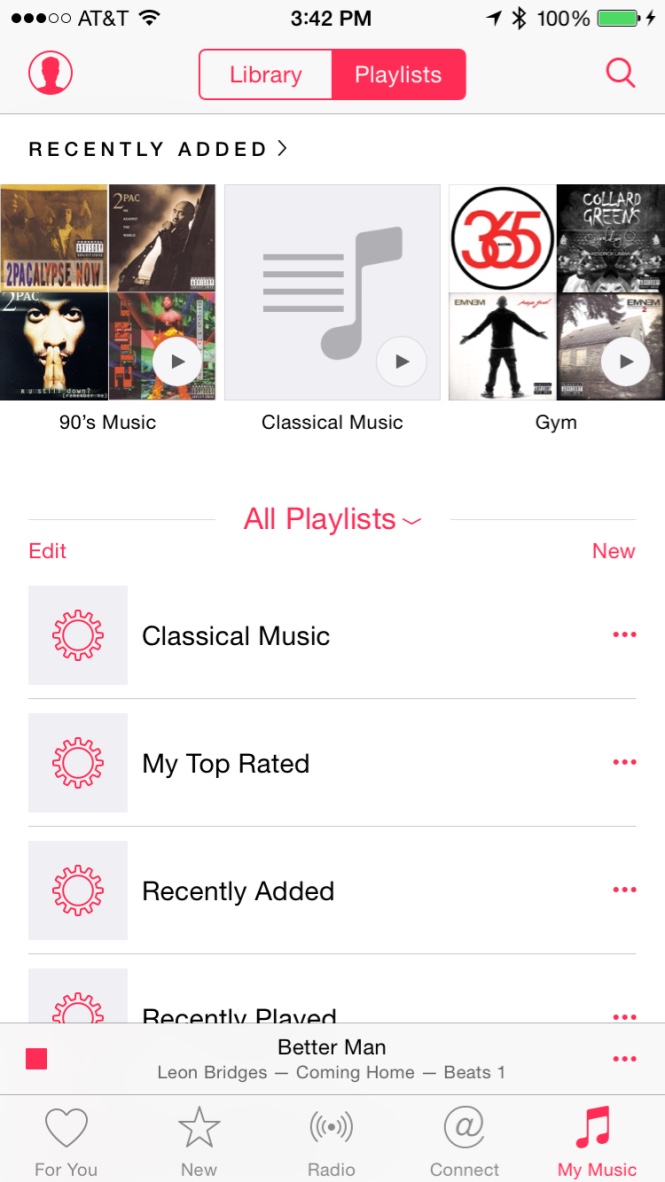Open more options for My Top Rated

tap(624, 762)
